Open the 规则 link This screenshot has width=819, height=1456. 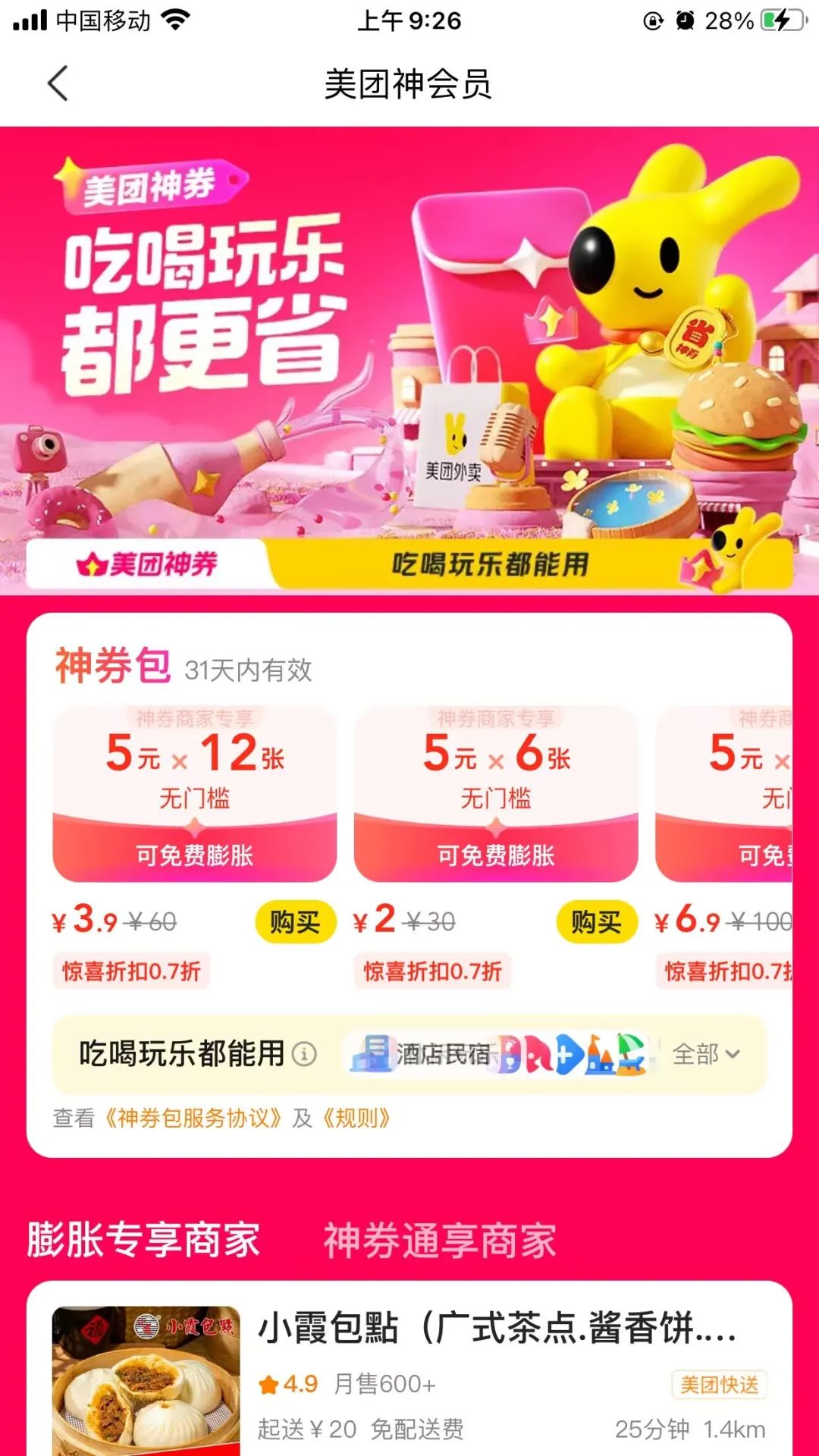(356, 1118)
